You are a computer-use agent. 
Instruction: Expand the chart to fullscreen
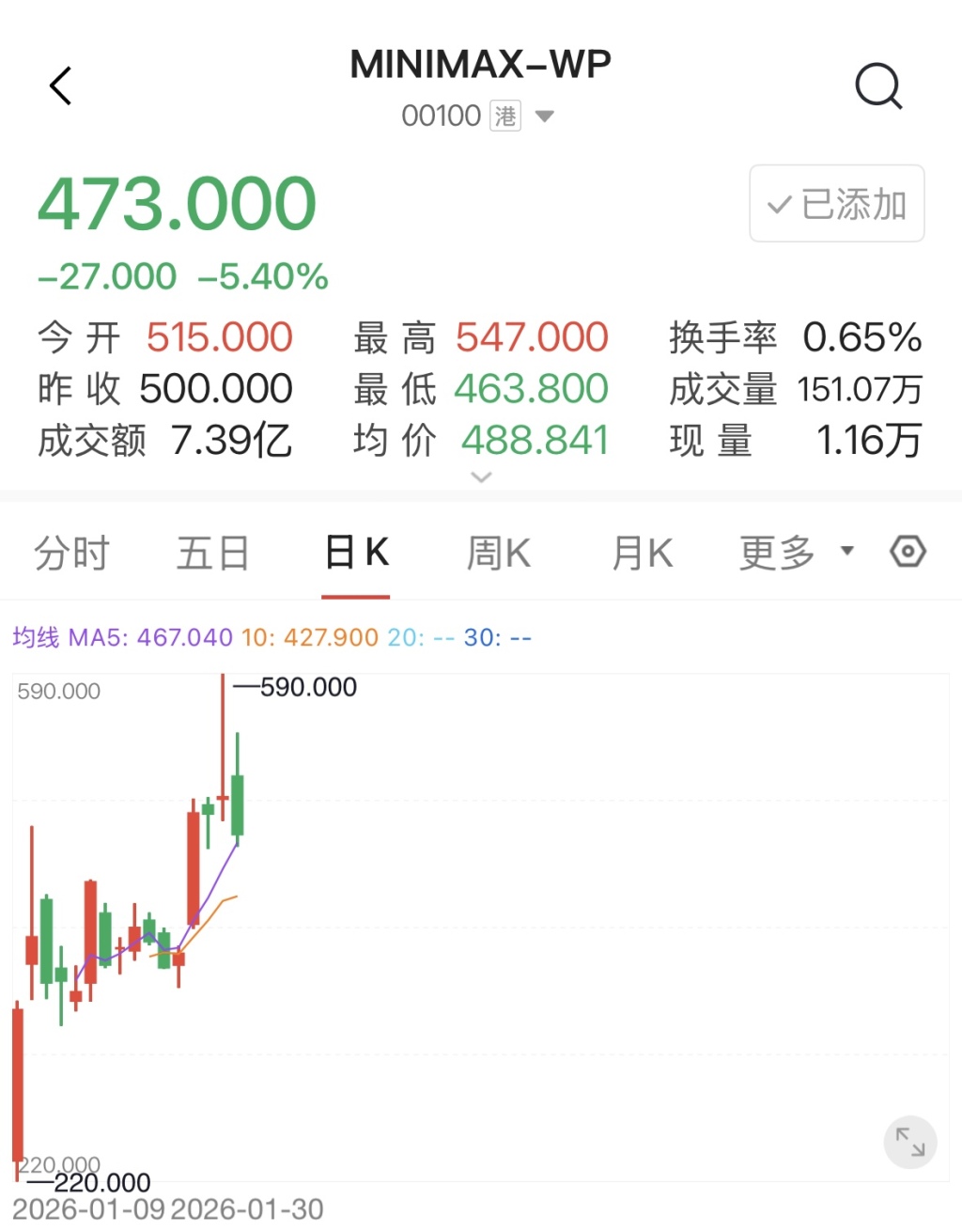(x=909, y=1142)
